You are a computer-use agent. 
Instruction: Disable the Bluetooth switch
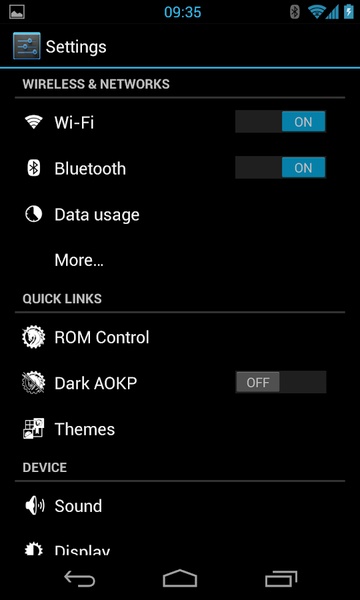click(x=280, y=168)
